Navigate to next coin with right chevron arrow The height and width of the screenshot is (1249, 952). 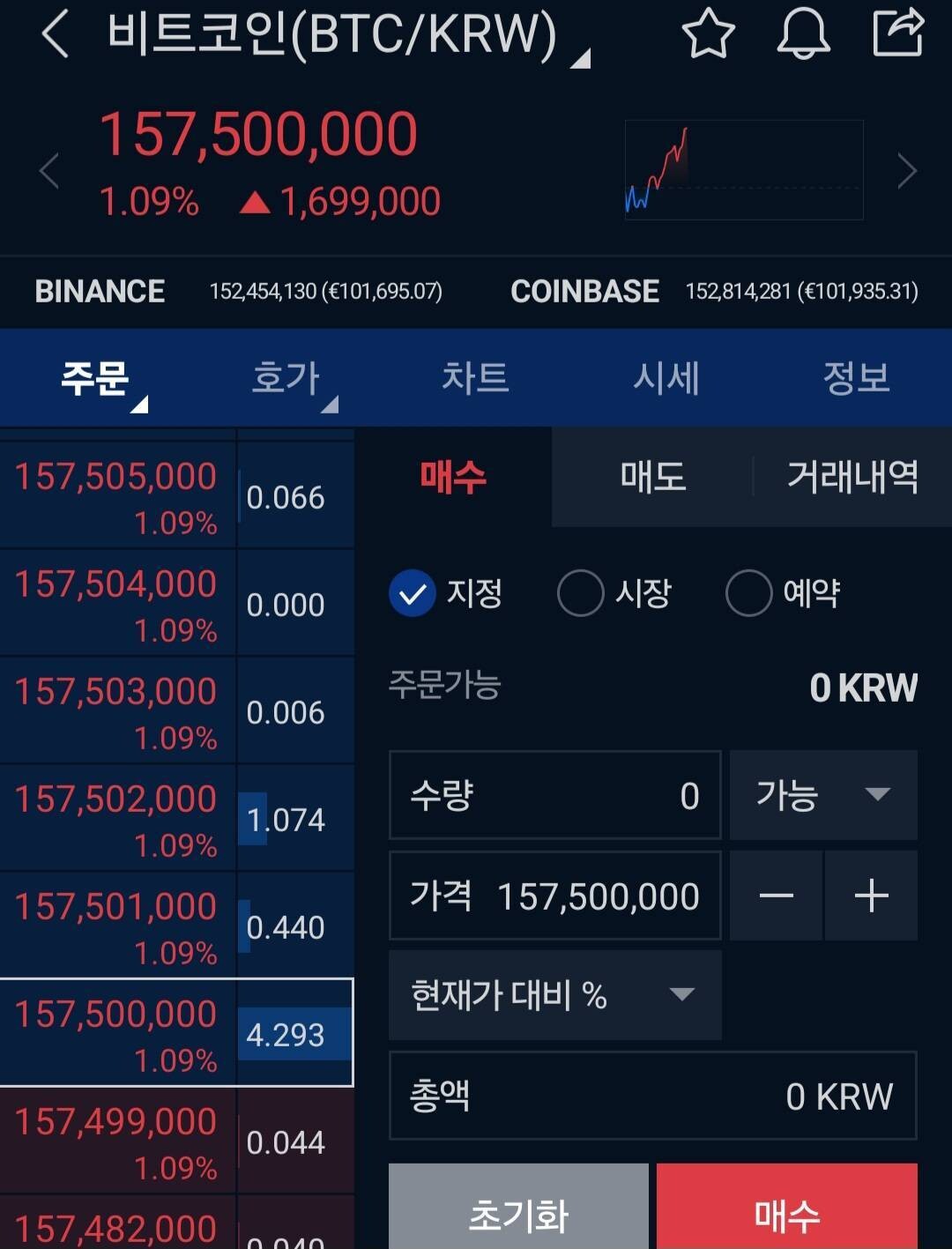tap(906, 172)
